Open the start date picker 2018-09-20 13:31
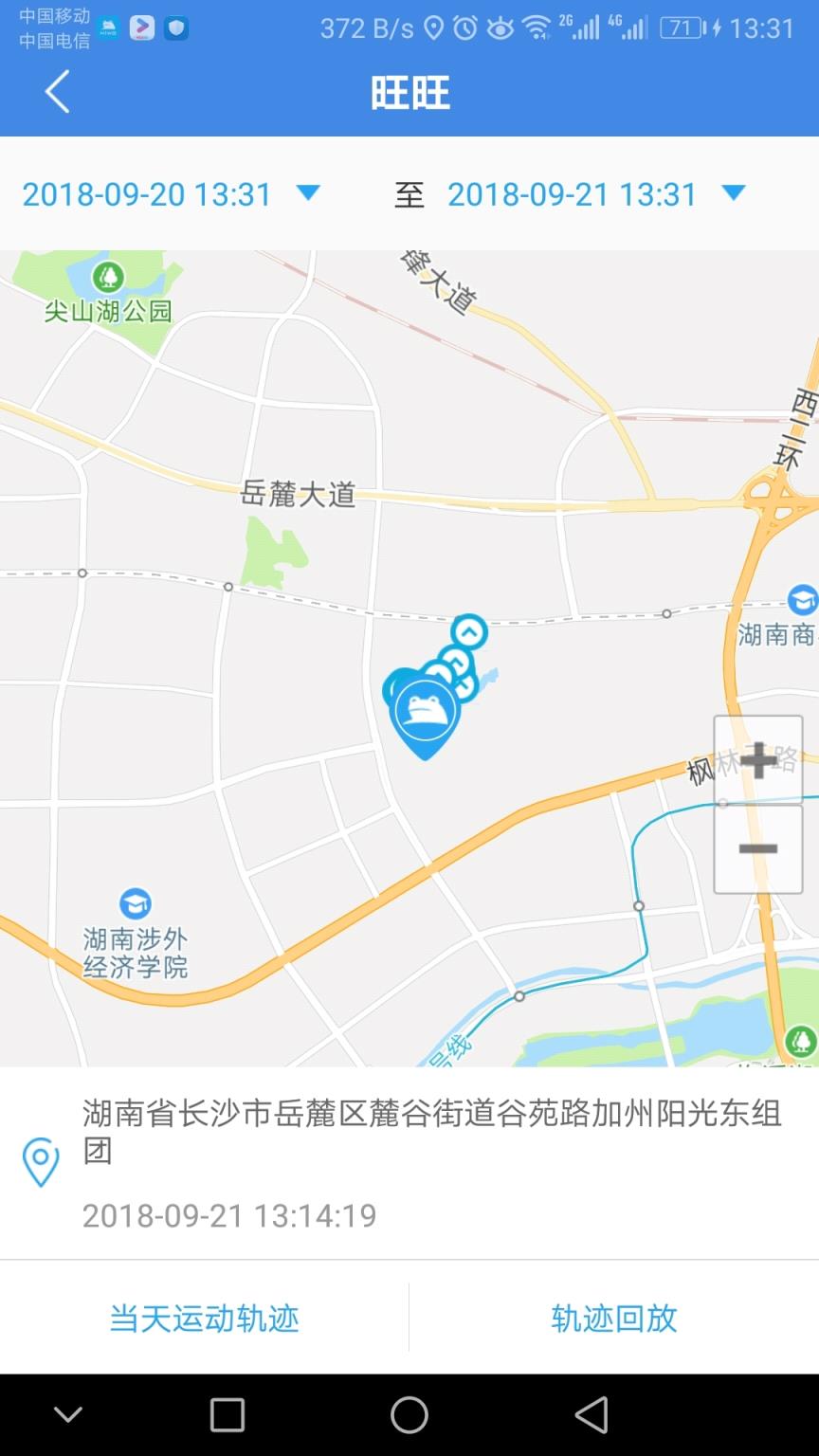 147,194
